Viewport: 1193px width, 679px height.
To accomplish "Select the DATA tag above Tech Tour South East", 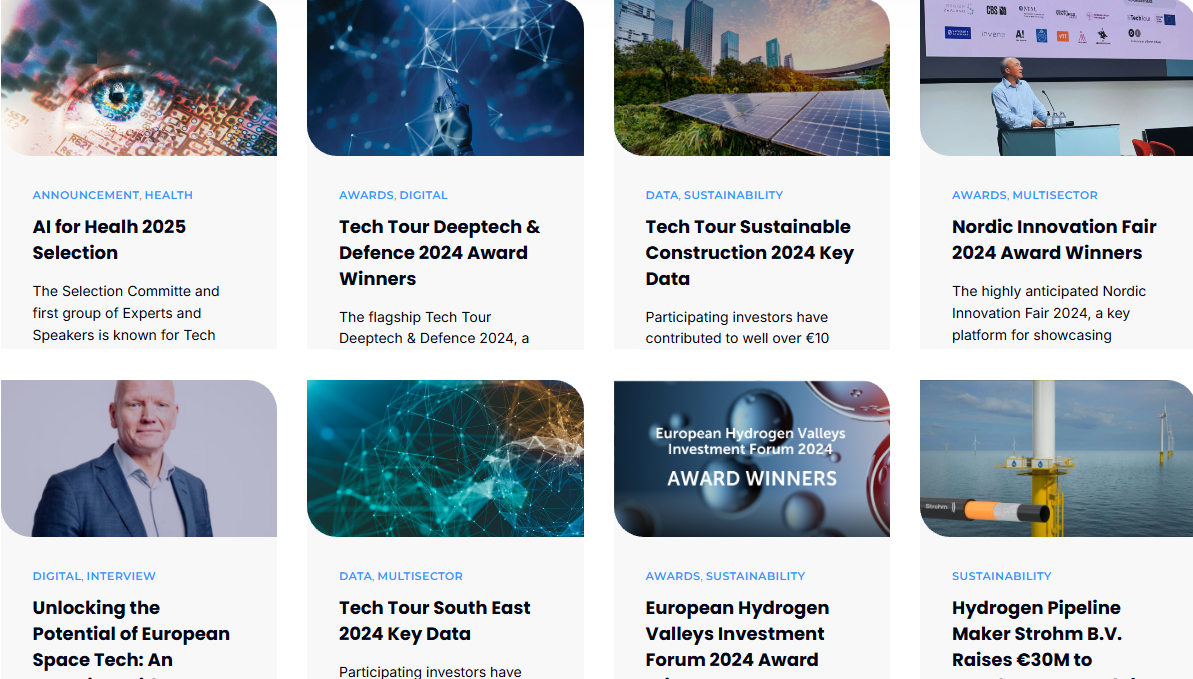I will (x=355, y=576).
